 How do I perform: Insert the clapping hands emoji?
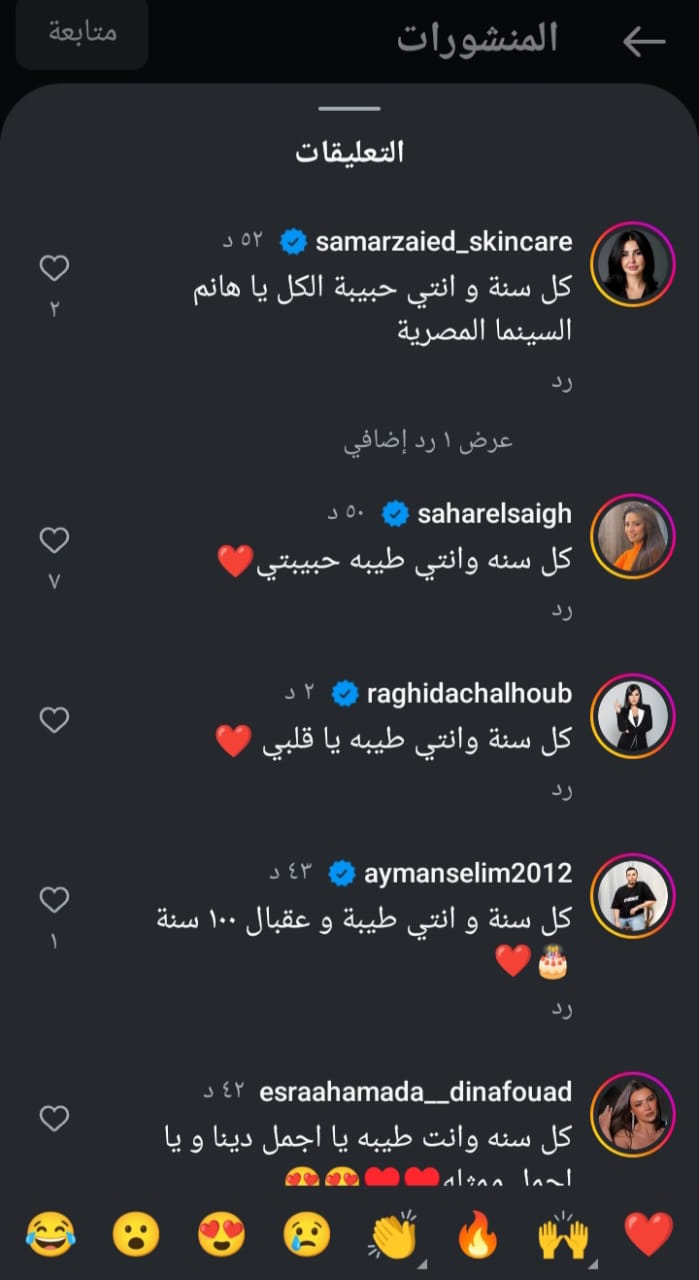point(393,1234)
